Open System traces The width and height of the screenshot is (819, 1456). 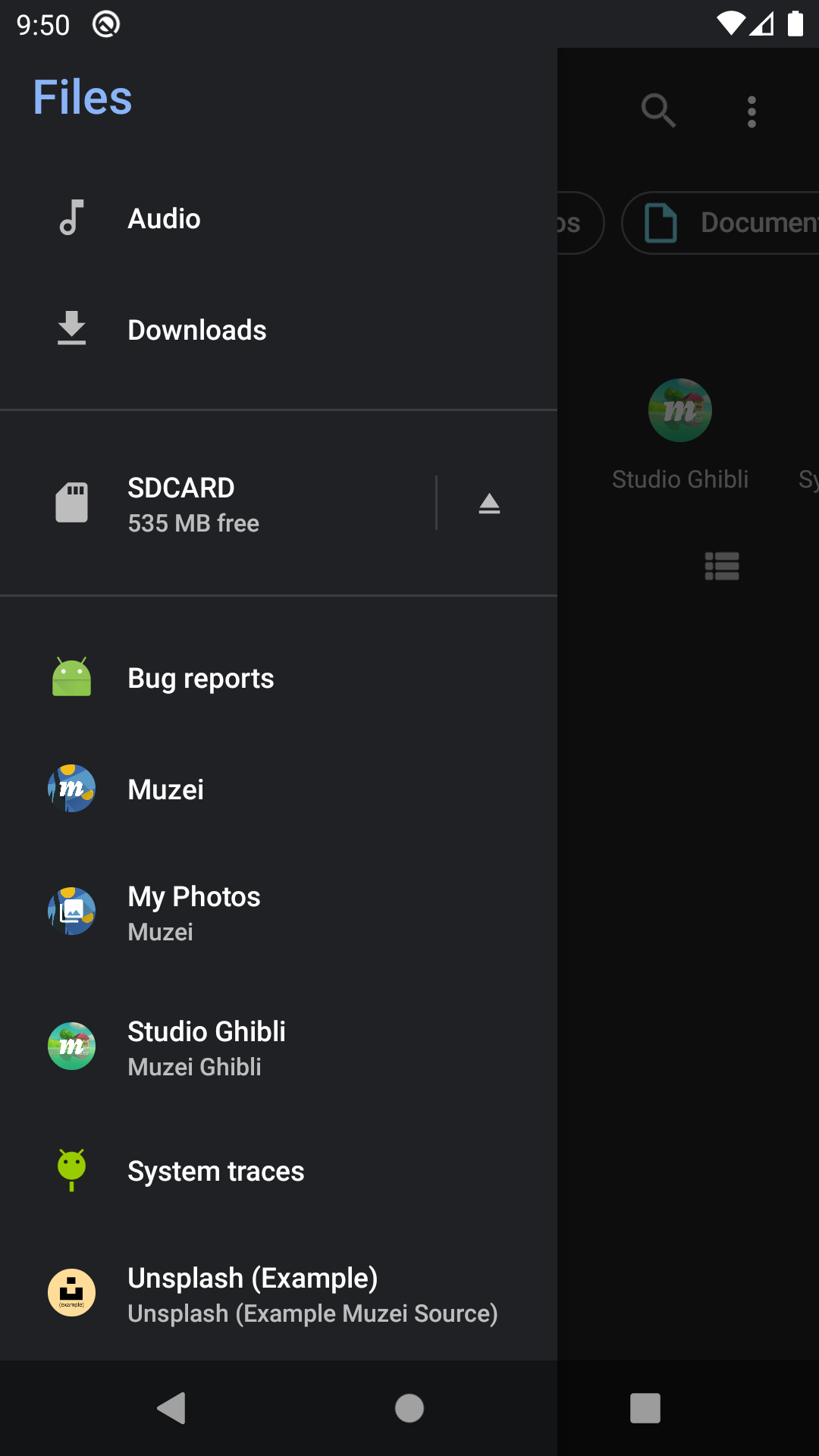(x=215, y=1171)
